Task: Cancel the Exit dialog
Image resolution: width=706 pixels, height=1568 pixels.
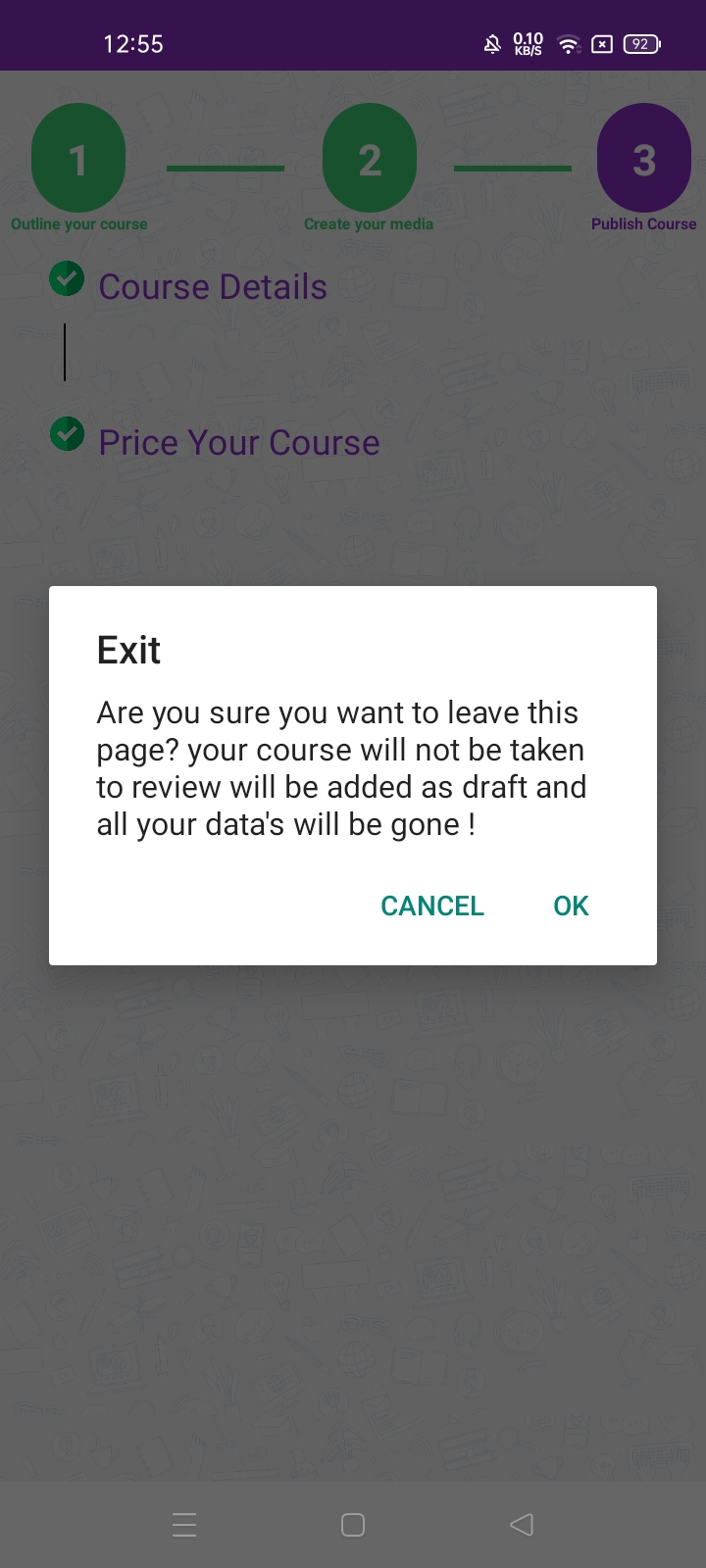Action: pyautogui.click(x=432, y=906)
